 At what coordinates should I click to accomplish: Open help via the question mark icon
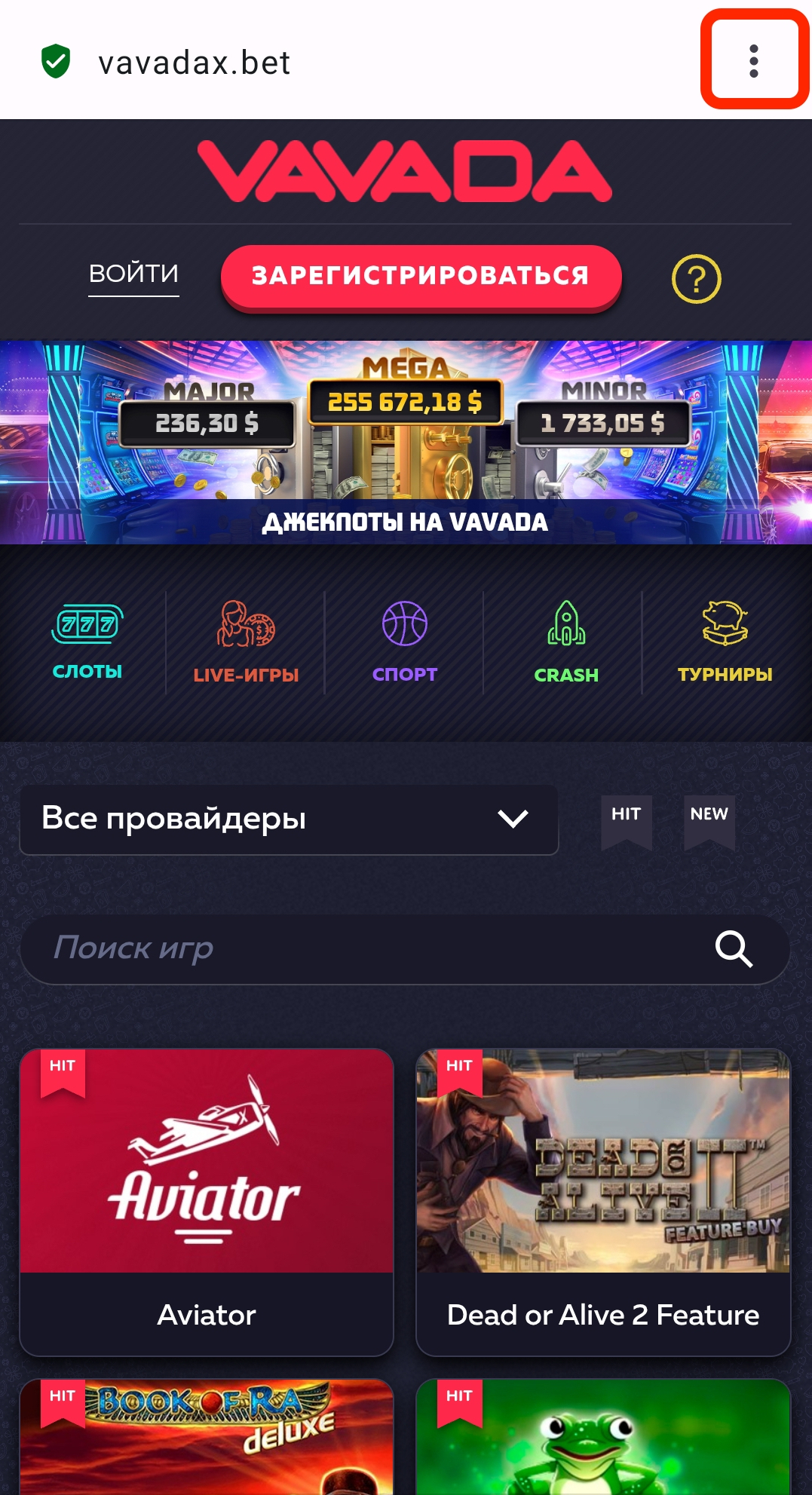point(694,278)
